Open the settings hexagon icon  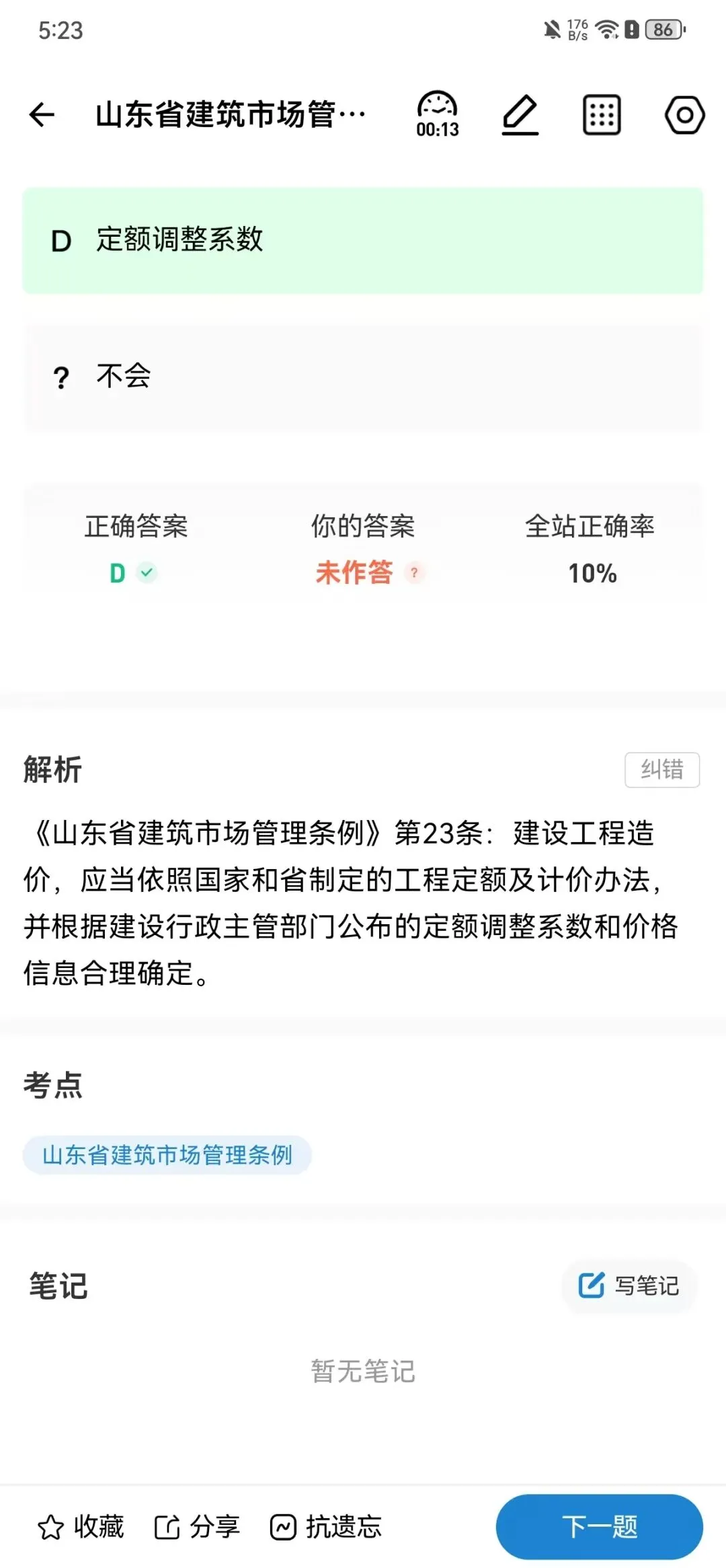[685, 115]
